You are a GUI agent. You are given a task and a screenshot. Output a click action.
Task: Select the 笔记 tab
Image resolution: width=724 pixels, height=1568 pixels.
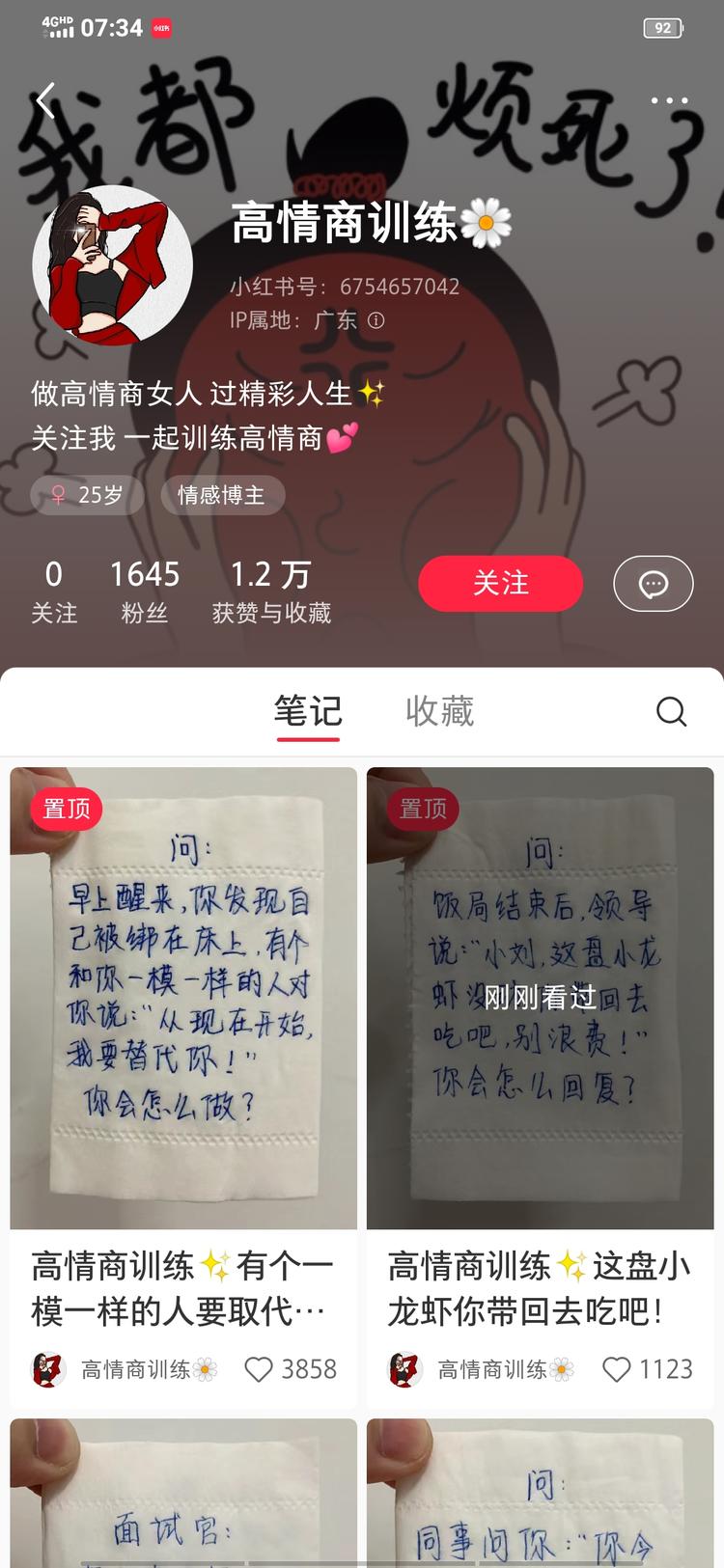point(308,711)
